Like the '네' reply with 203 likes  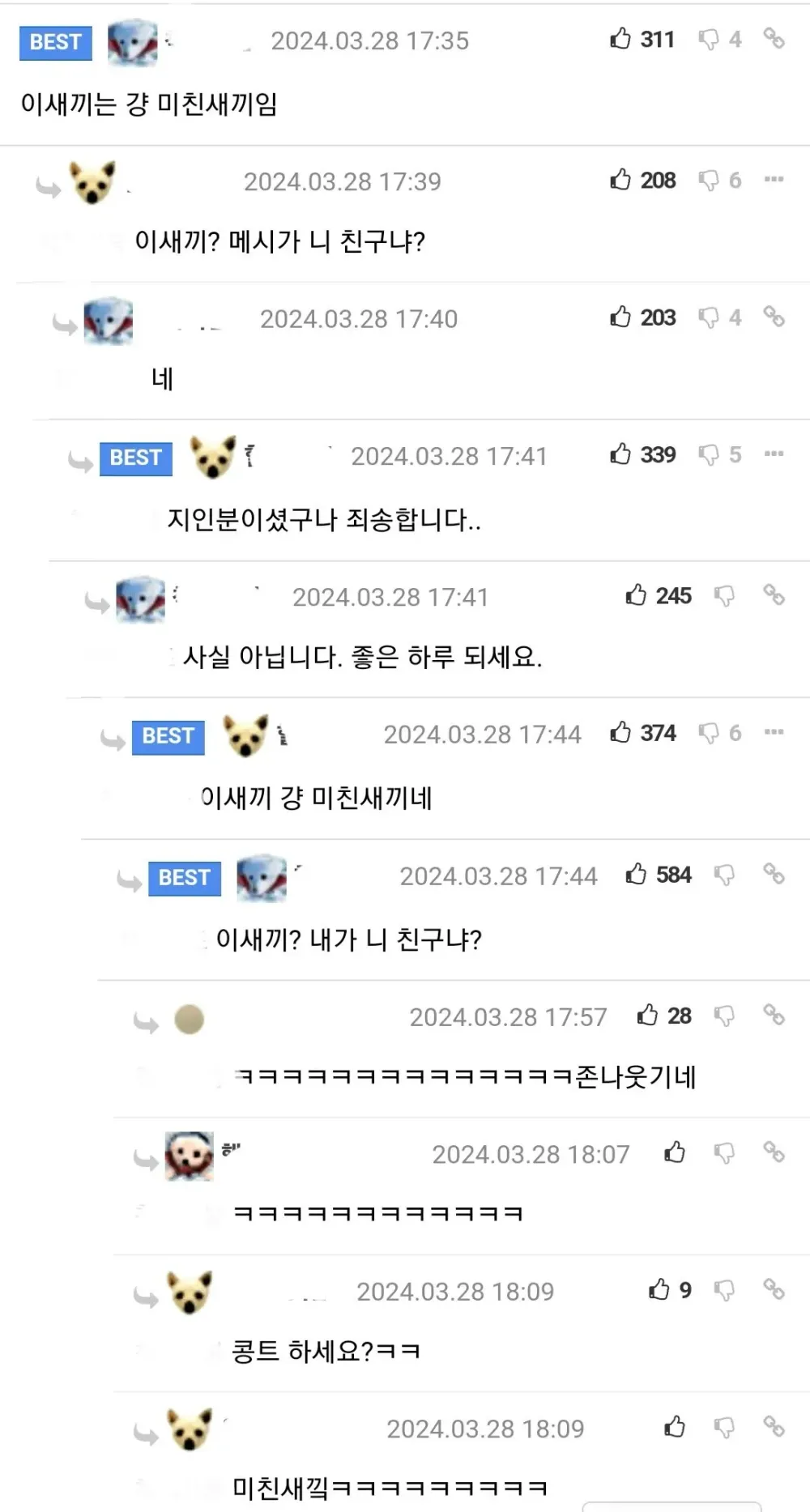[620, 317]
